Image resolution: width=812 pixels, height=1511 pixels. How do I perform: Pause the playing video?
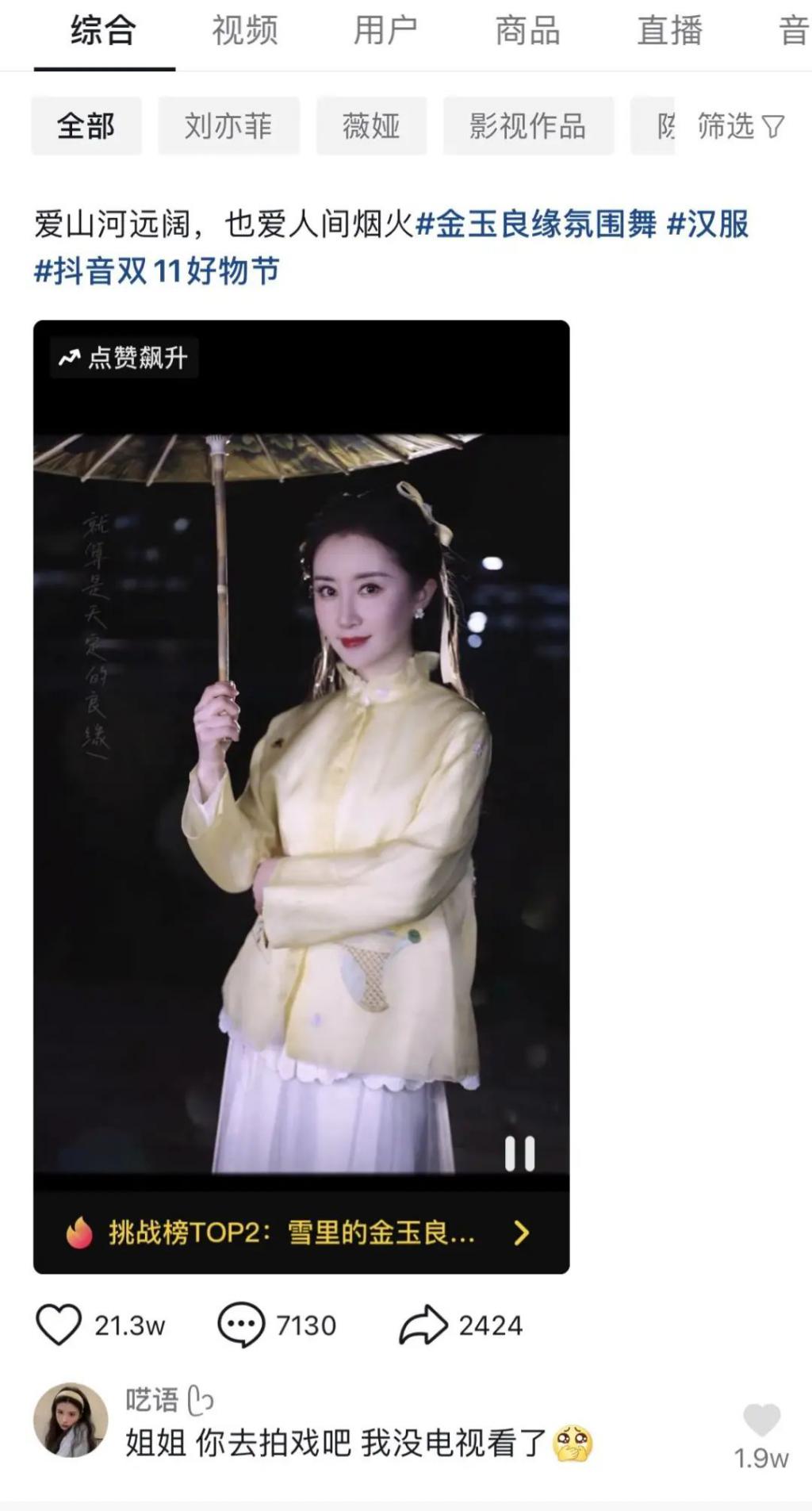coord(519,1154)
